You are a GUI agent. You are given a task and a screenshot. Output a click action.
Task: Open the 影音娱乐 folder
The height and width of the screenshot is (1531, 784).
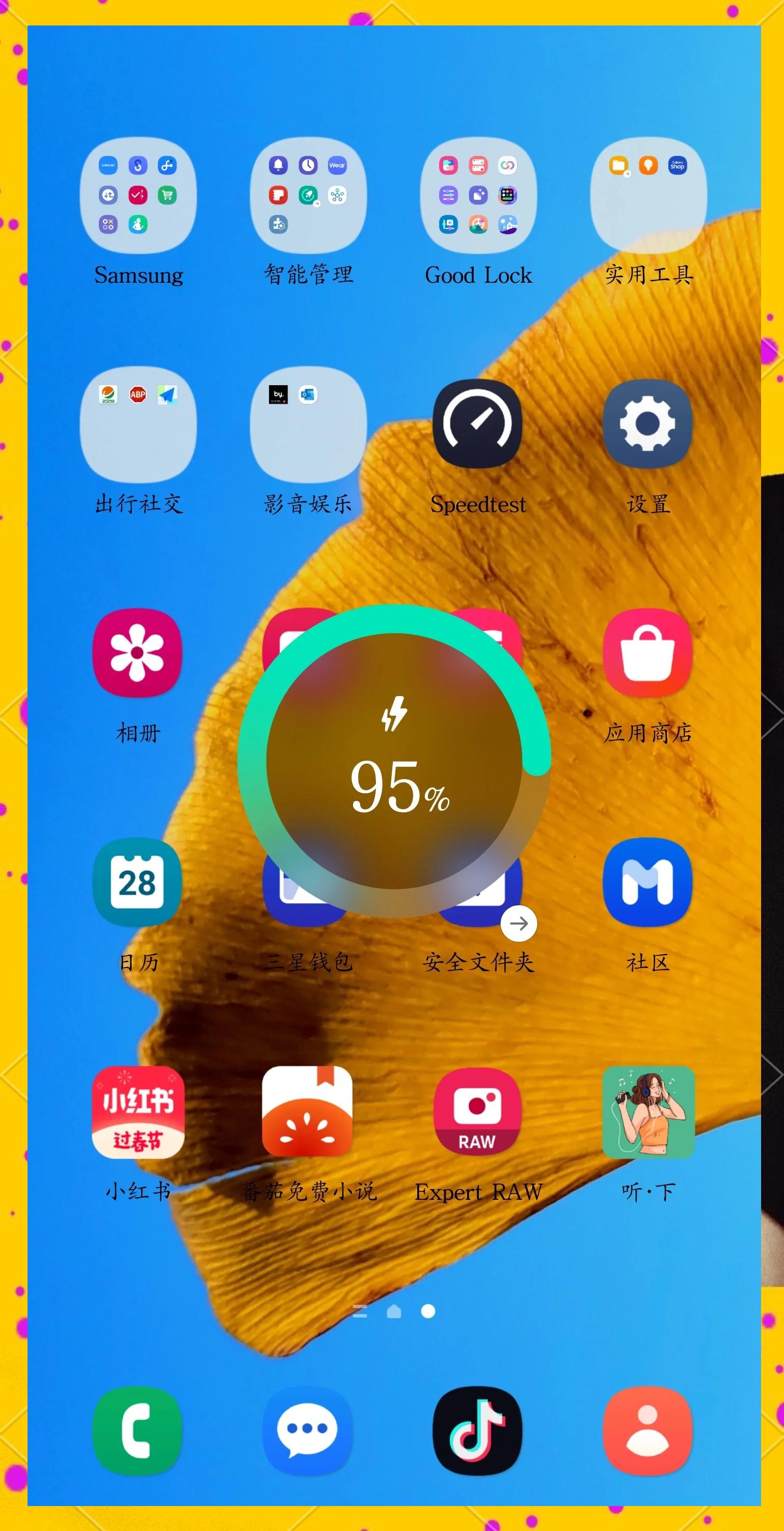308,424
